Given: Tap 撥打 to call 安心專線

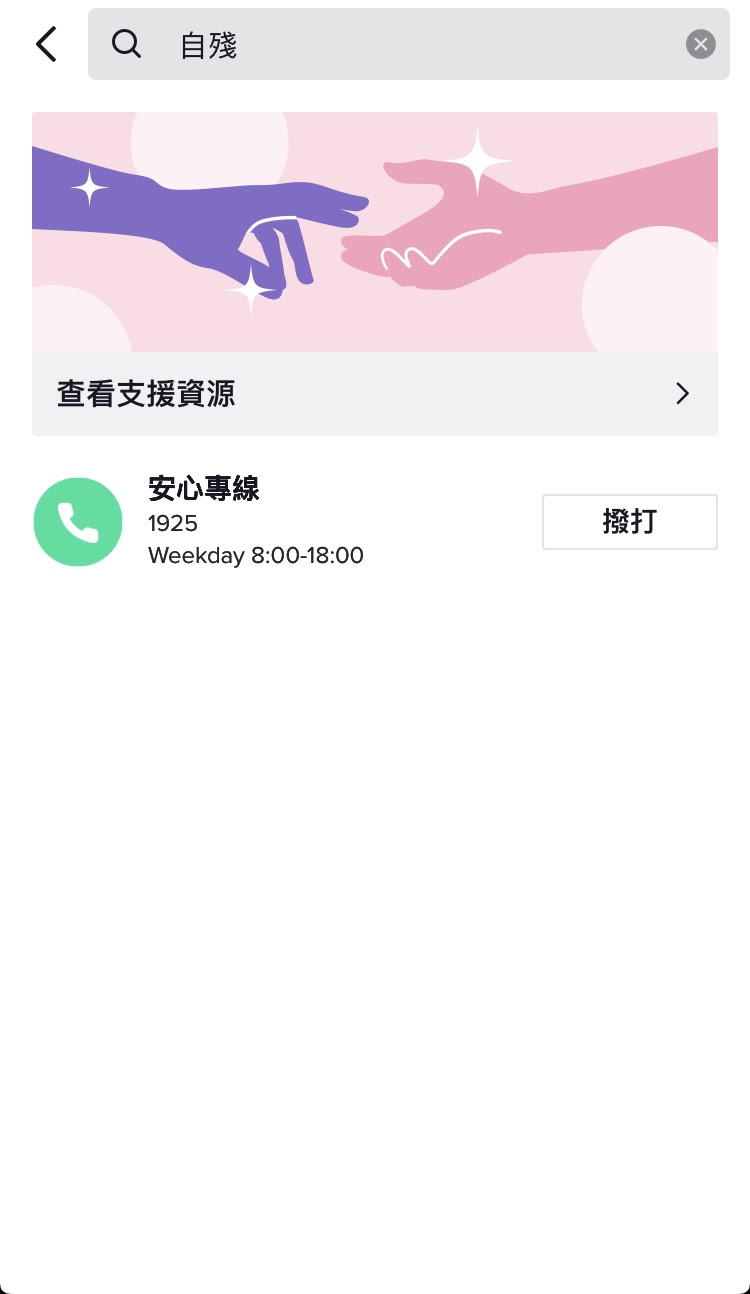Looking at the screenshot, I should pos(629,522).
